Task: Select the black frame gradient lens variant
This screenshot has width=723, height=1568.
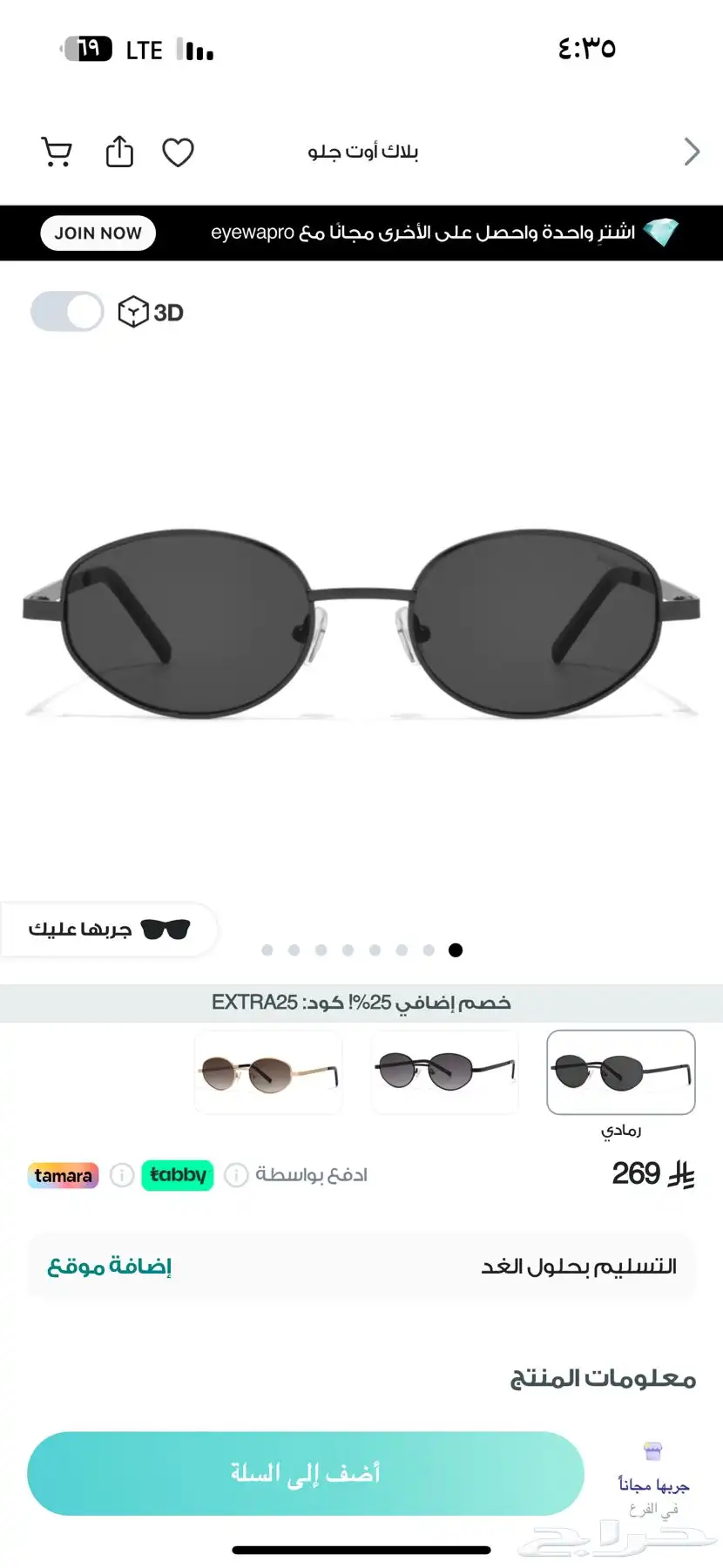Action: [445, 1072]
